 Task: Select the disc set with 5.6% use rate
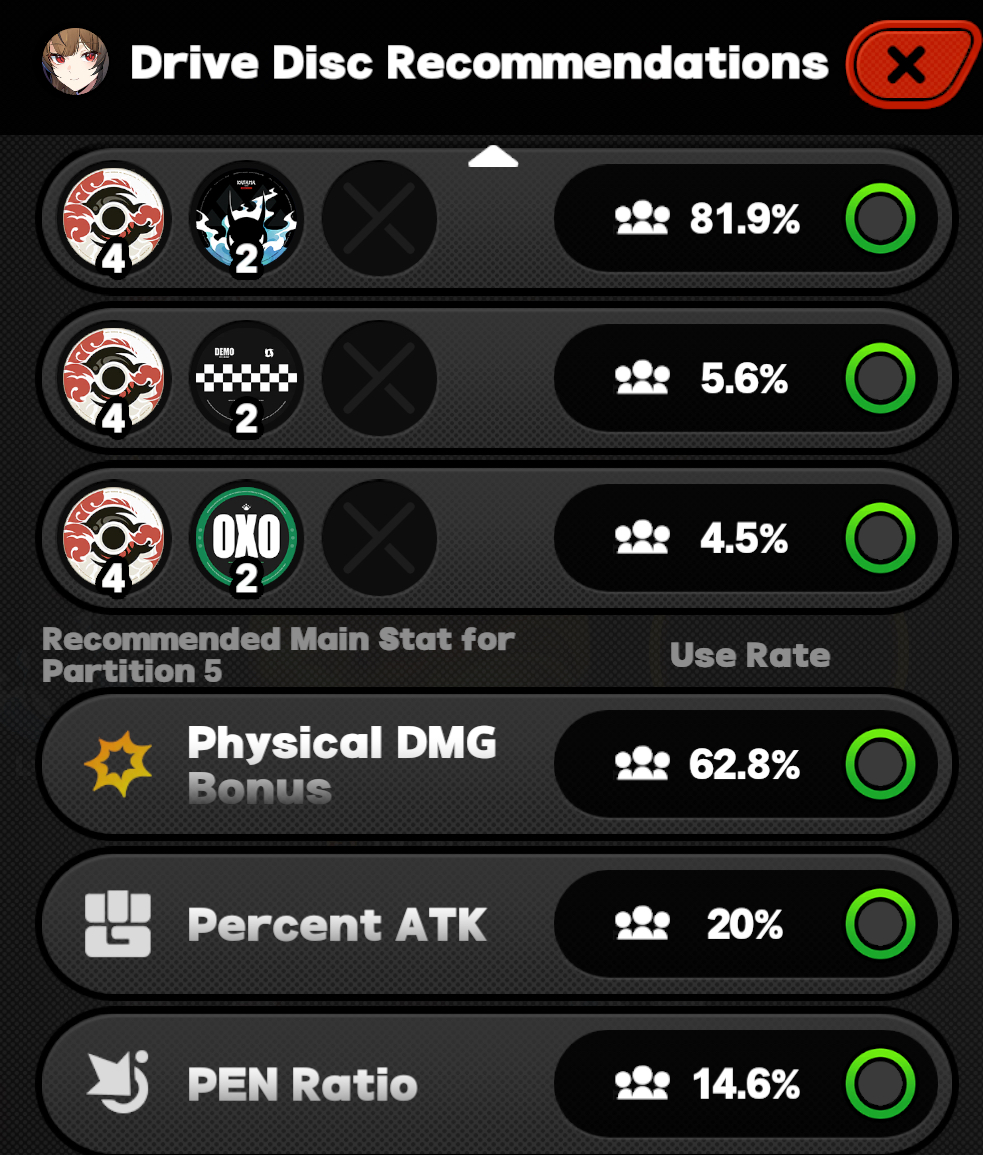(x=880, y=379)
